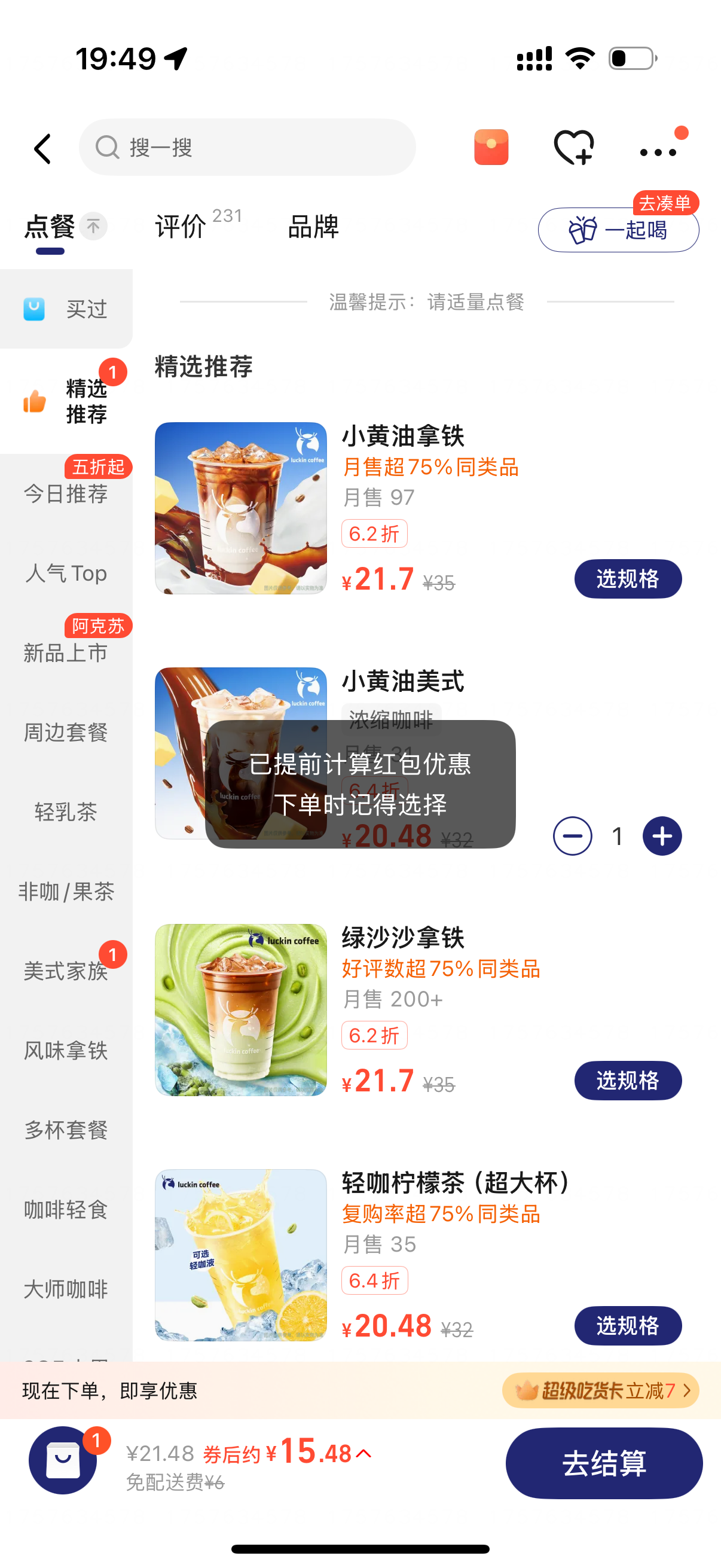Jump to the 轻乳茶 category
Screen dimensions: 721x1568
tap(66, 812)
